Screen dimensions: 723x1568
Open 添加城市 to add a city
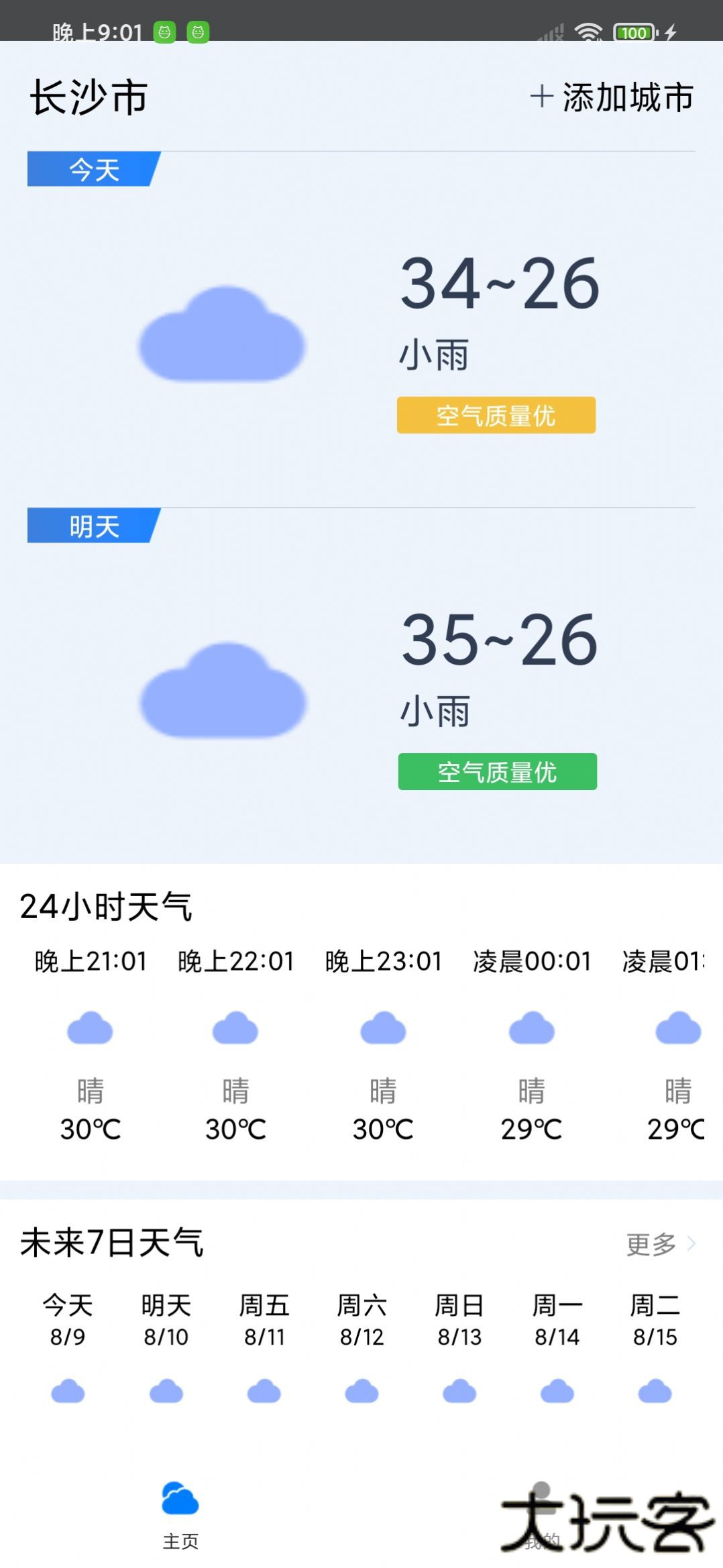[x=627, y=98]
